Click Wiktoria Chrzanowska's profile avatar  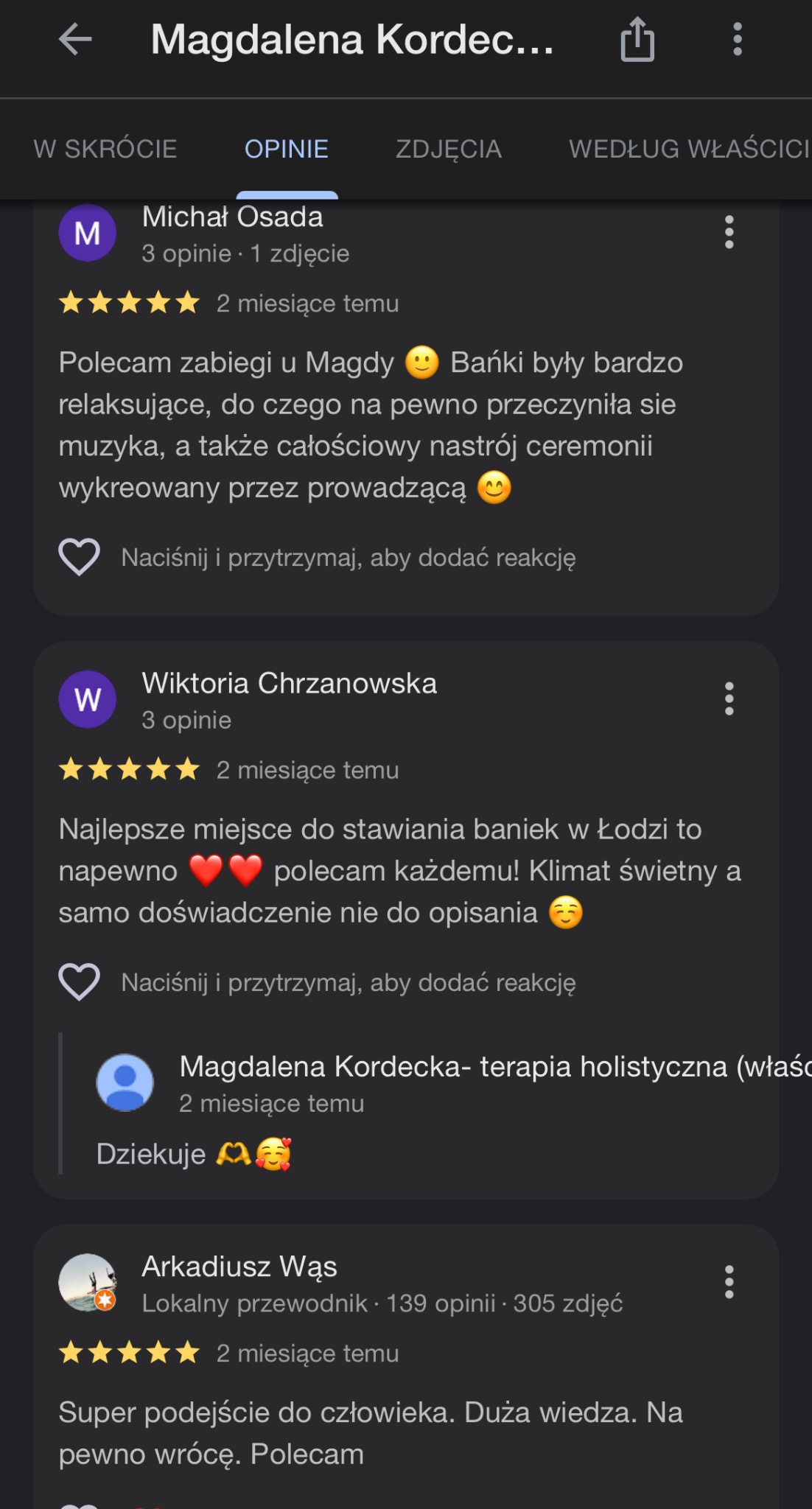point(87,699)
